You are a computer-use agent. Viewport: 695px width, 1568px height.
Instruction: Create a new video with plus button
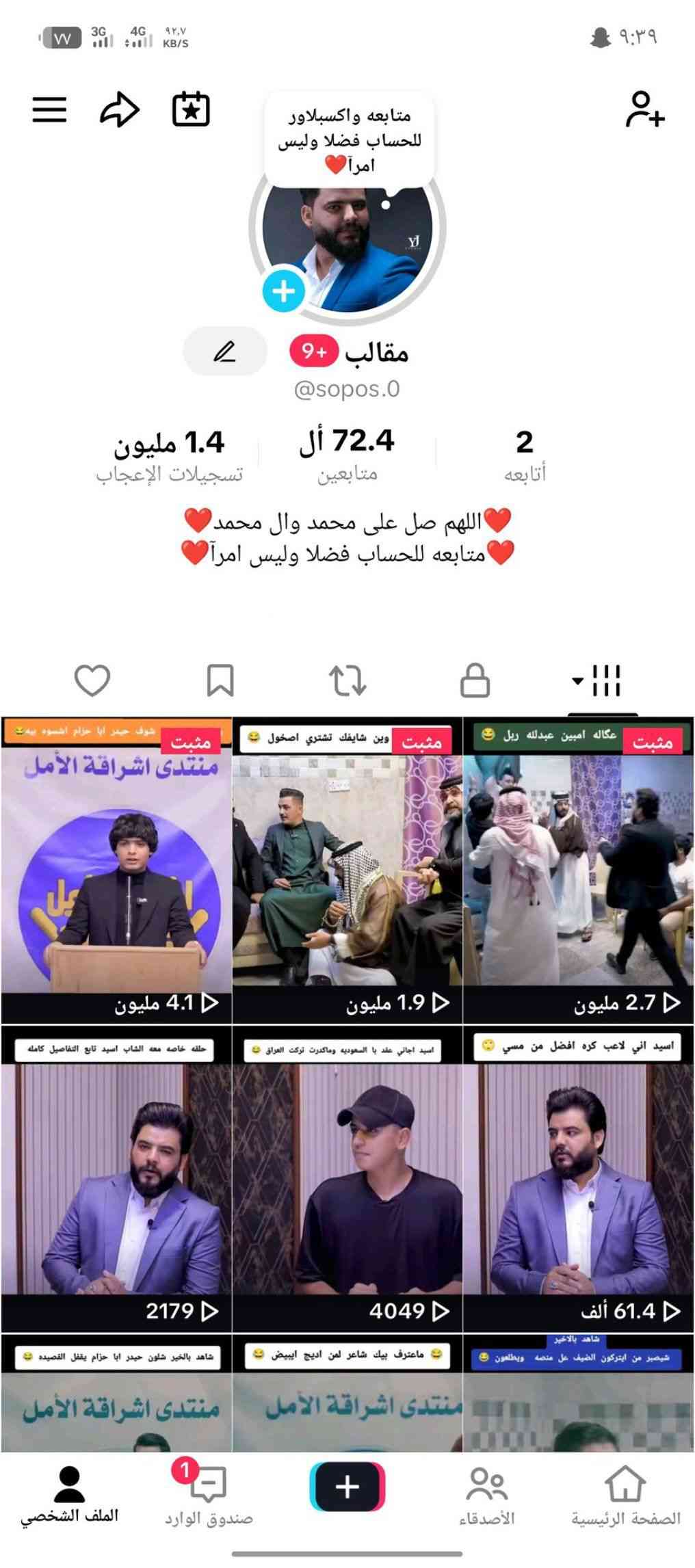[347, 1486]
